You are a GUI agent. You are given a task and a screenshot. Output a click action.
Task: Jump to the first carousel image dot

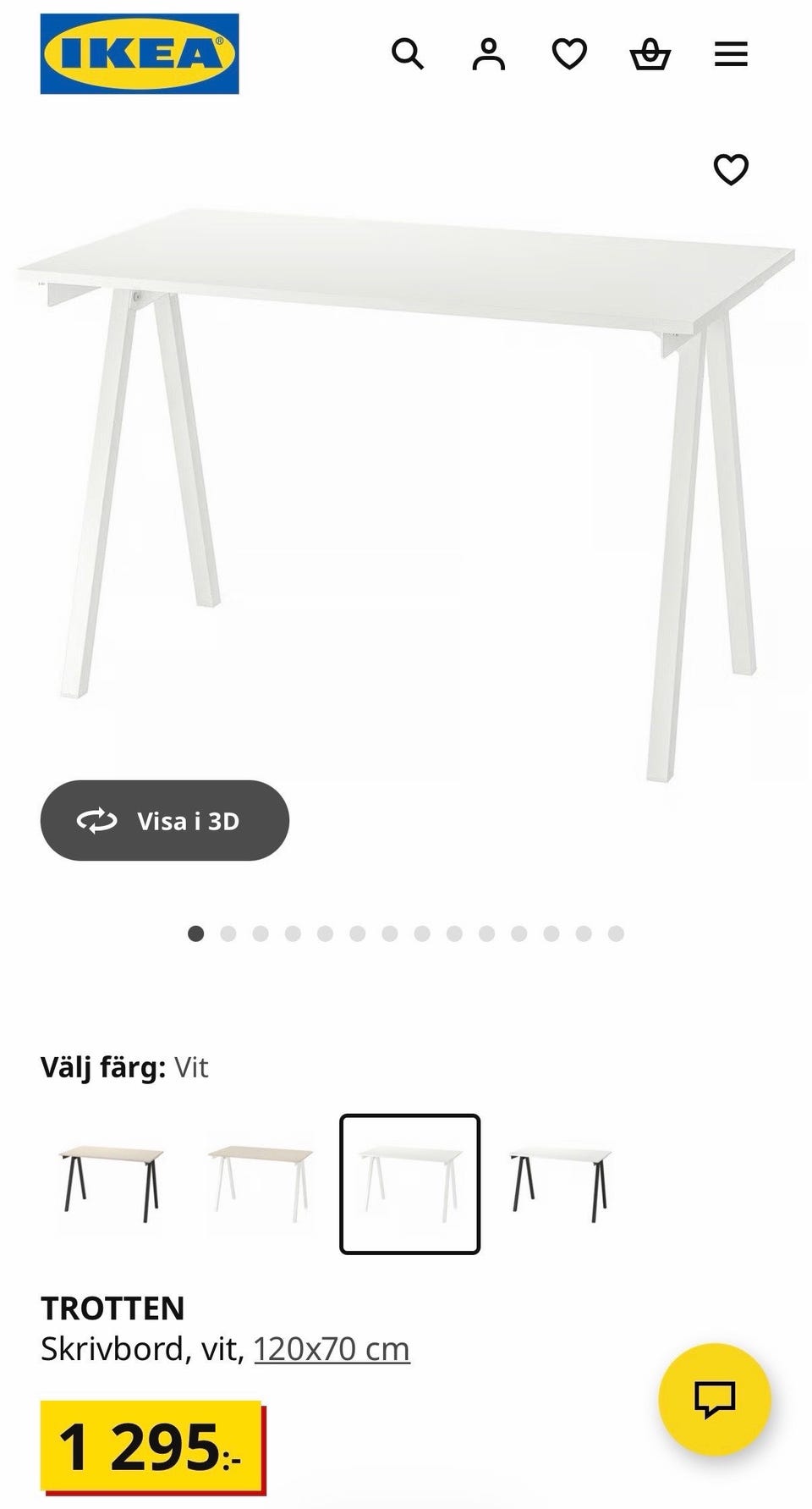click(196, 934)
